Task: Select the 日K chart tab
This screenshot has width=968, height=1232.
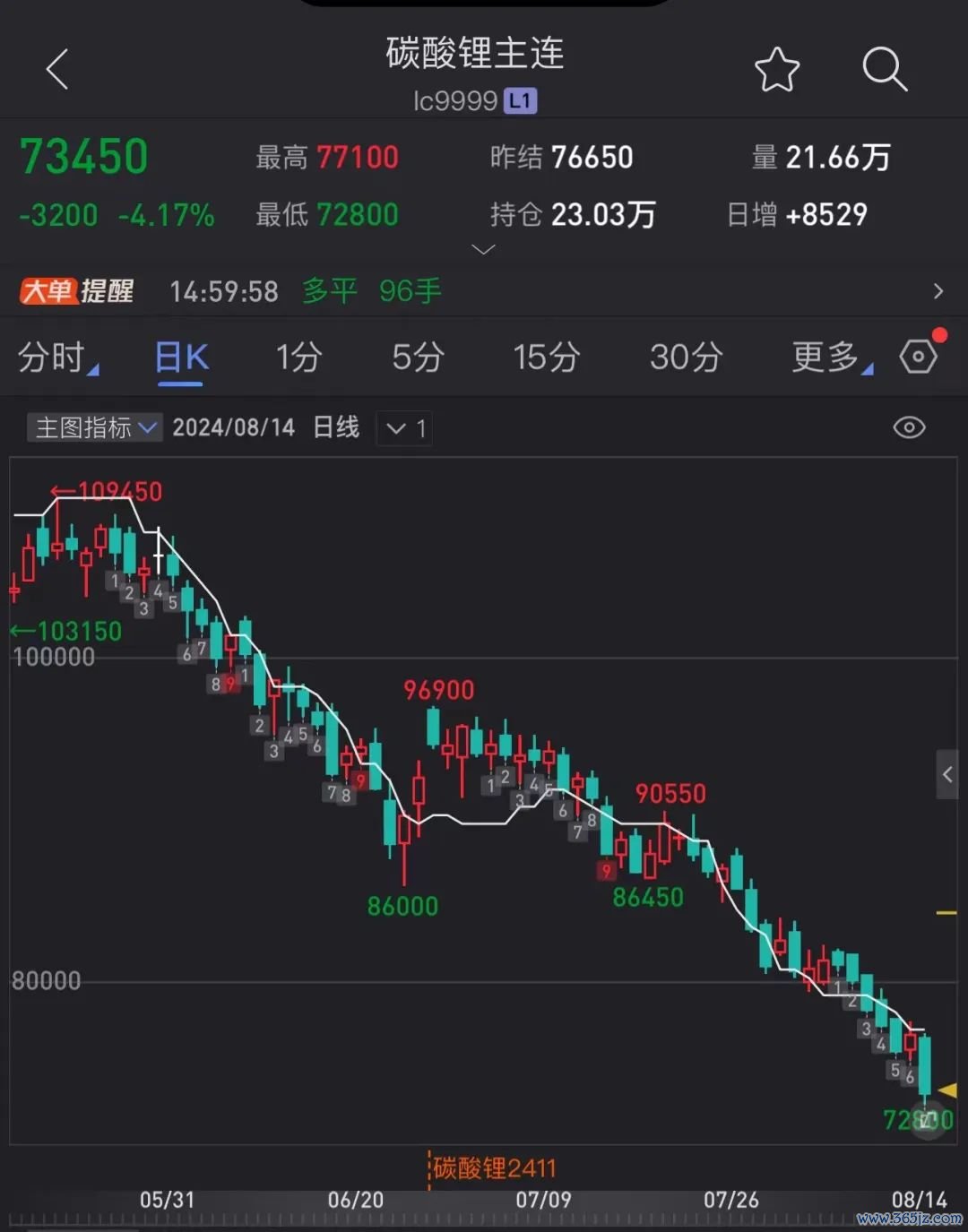Action: coord(181,358)
